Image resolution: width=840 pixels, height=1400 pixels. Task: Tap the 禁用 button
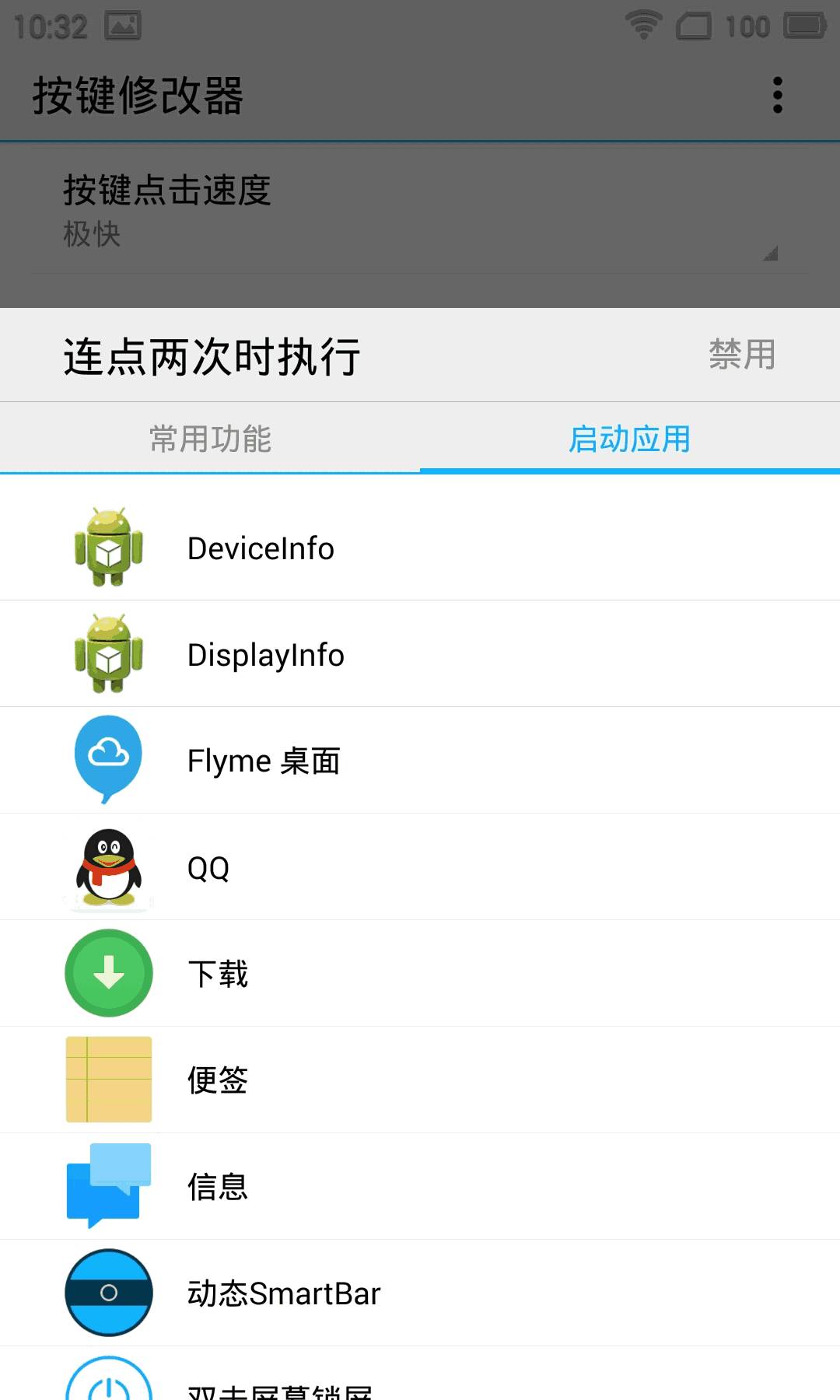742,355
